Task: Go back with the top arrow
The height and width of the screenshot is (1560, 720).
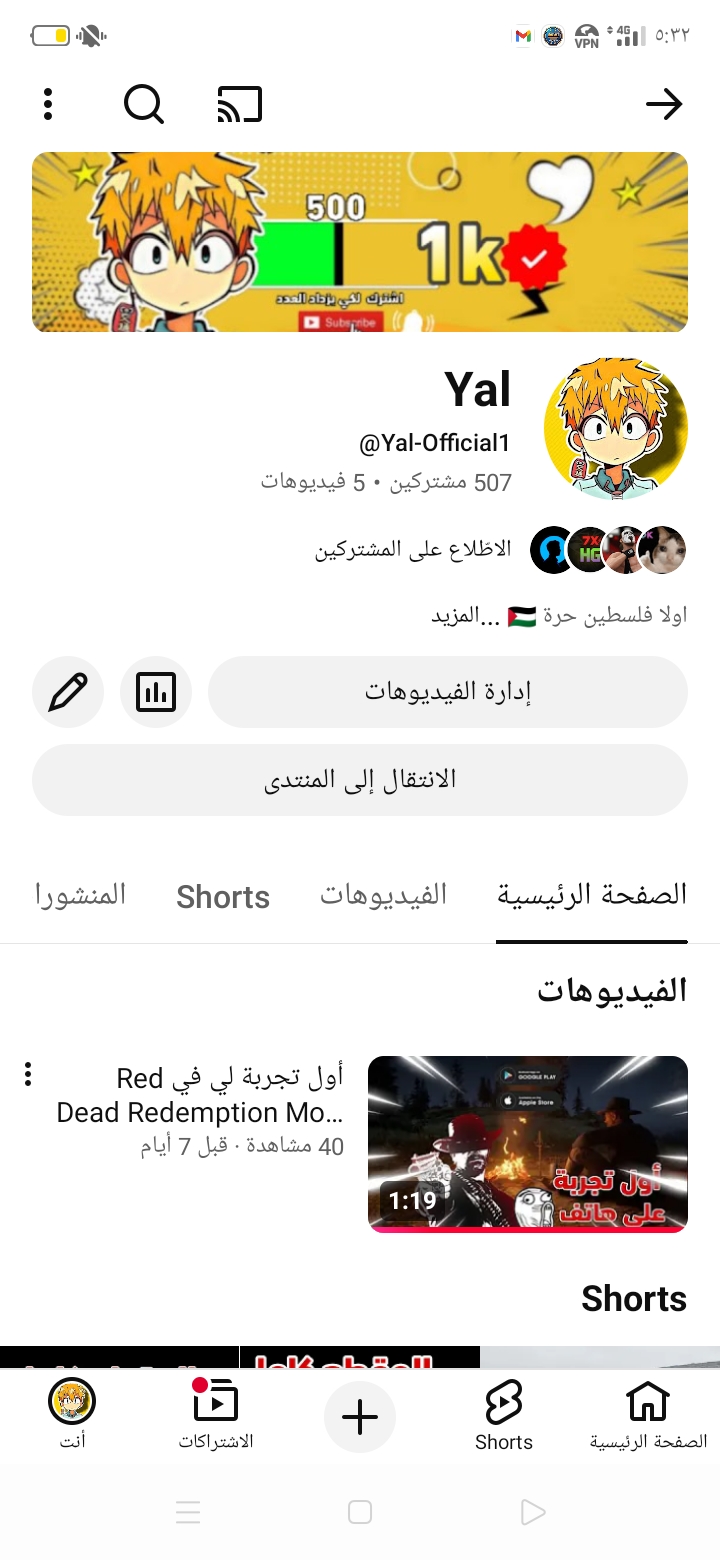Action: (x=664, y=104)
